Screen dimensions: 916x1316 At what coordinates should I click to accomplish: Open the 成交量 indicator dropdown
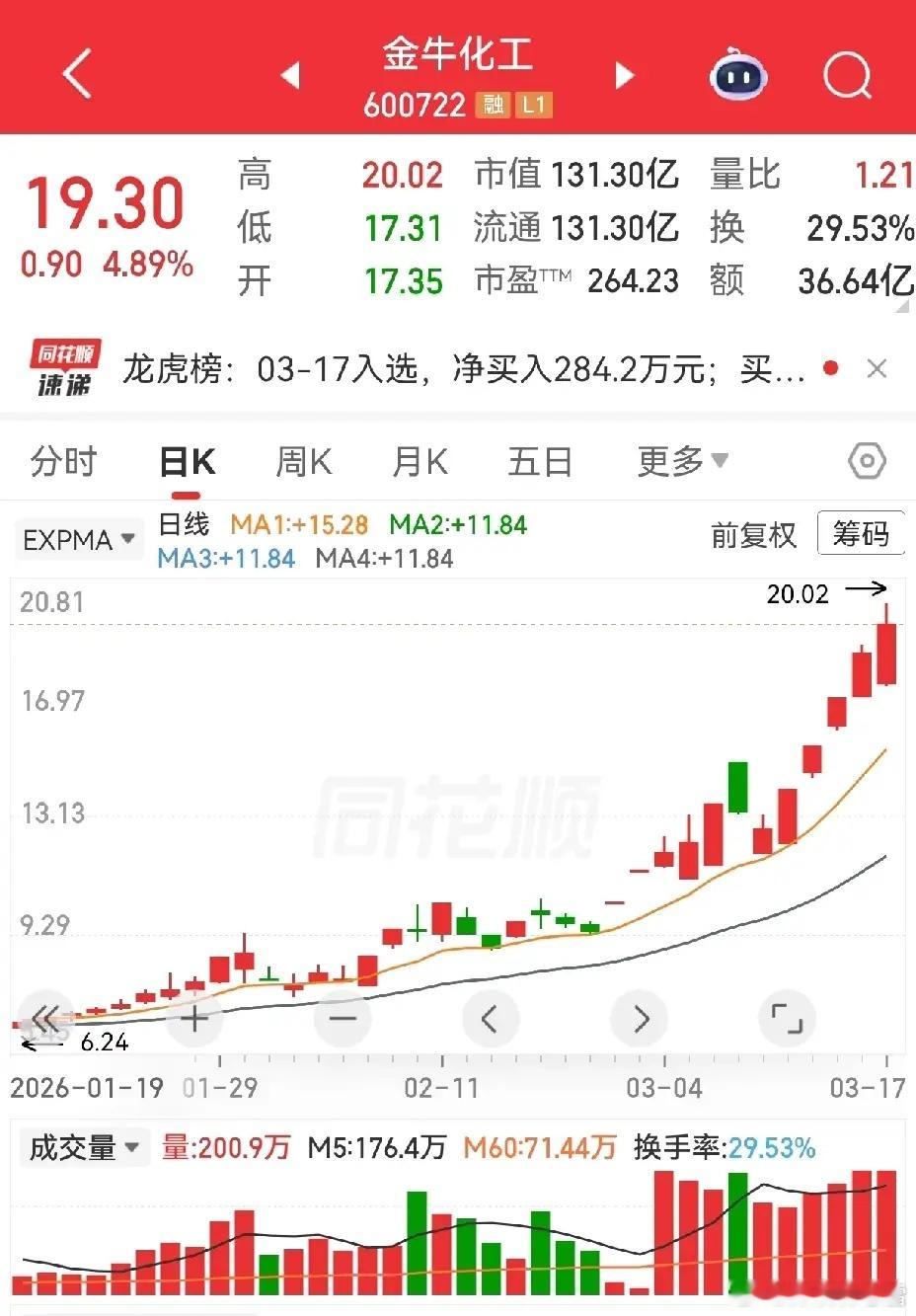pos(83,1148)
